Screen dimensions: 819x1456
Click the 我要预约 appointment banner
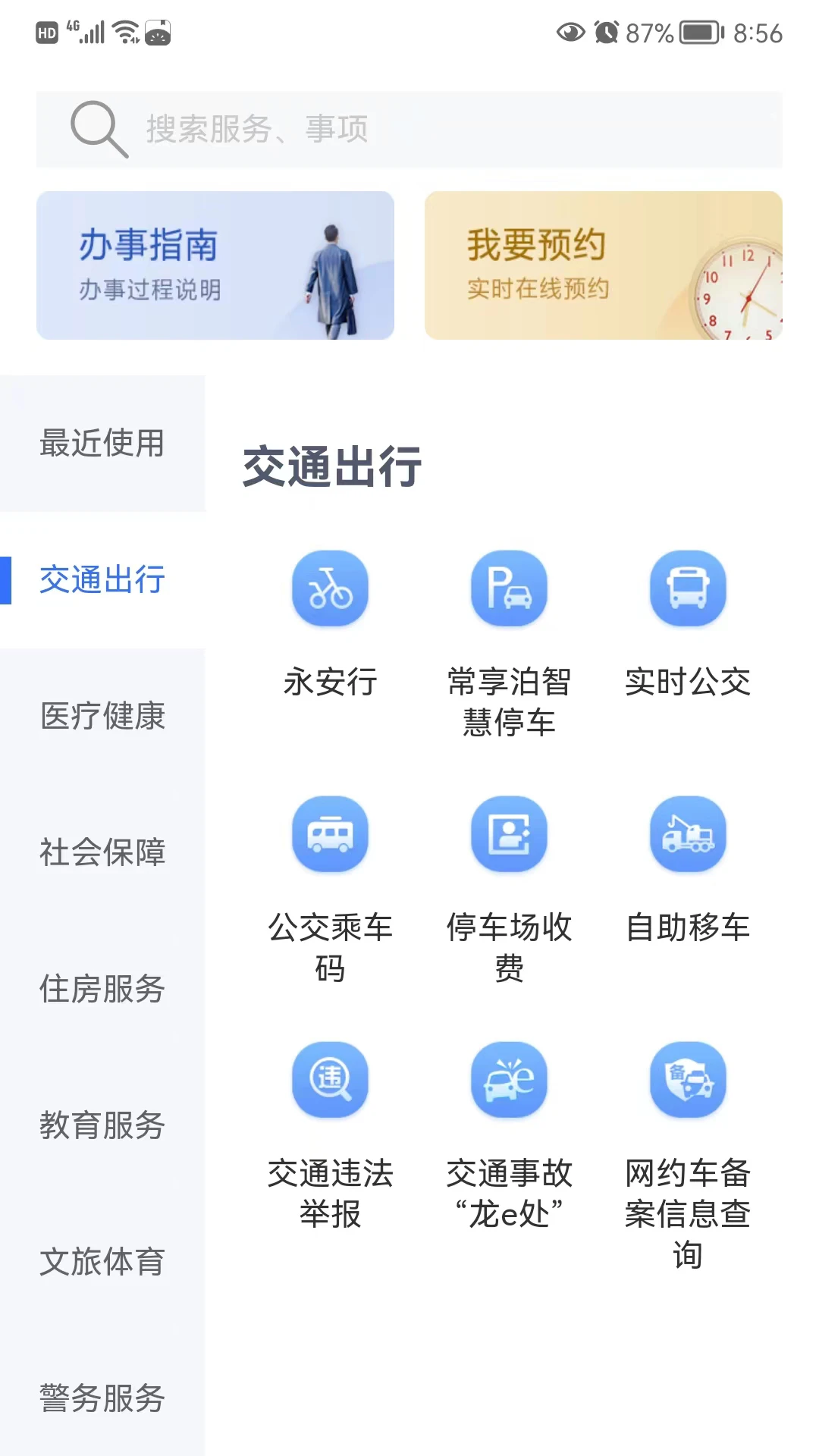(x=604, y=265)
